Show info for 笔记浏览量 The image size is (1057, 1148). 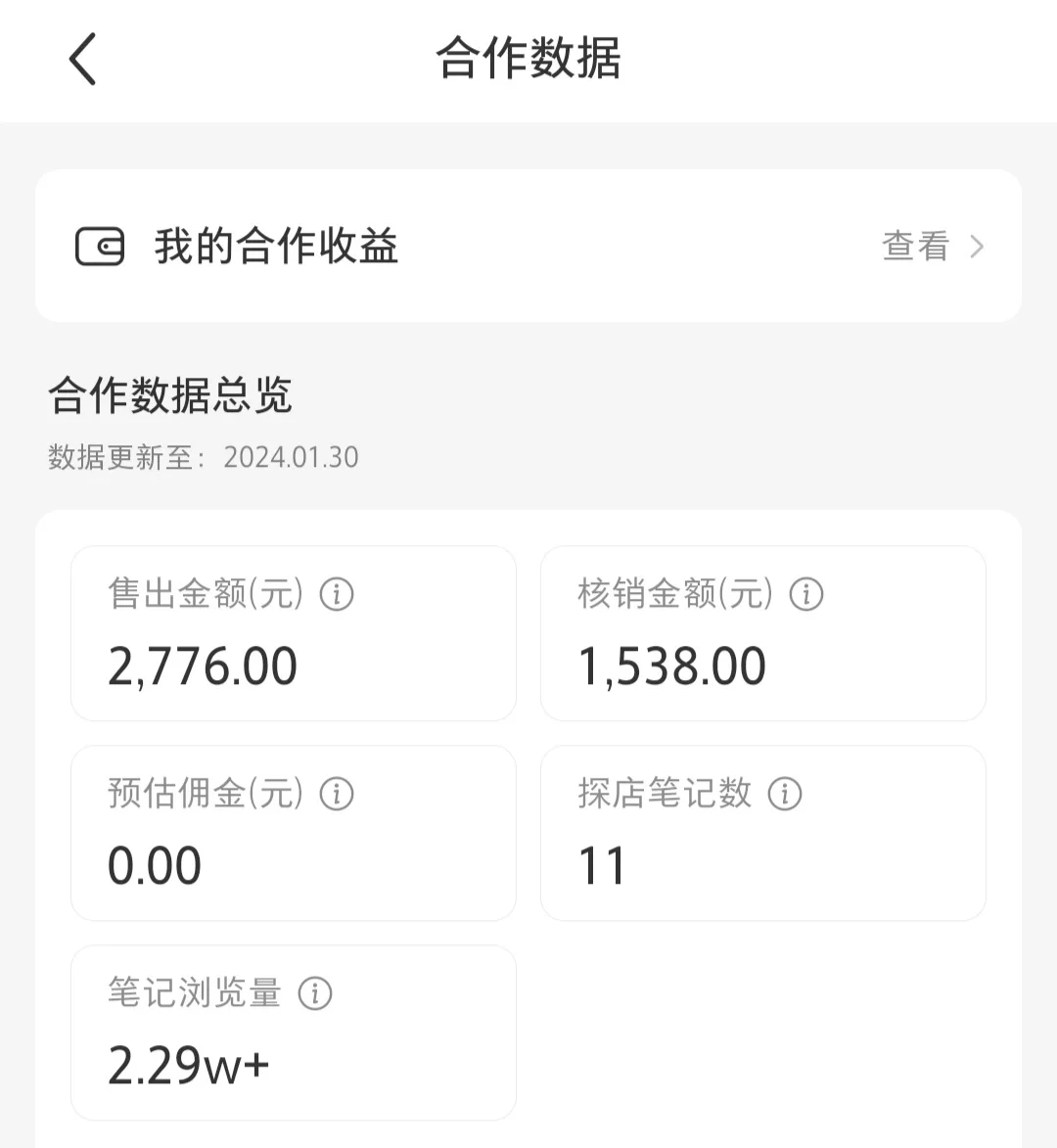pyautogui.click(x=315, y=993)
